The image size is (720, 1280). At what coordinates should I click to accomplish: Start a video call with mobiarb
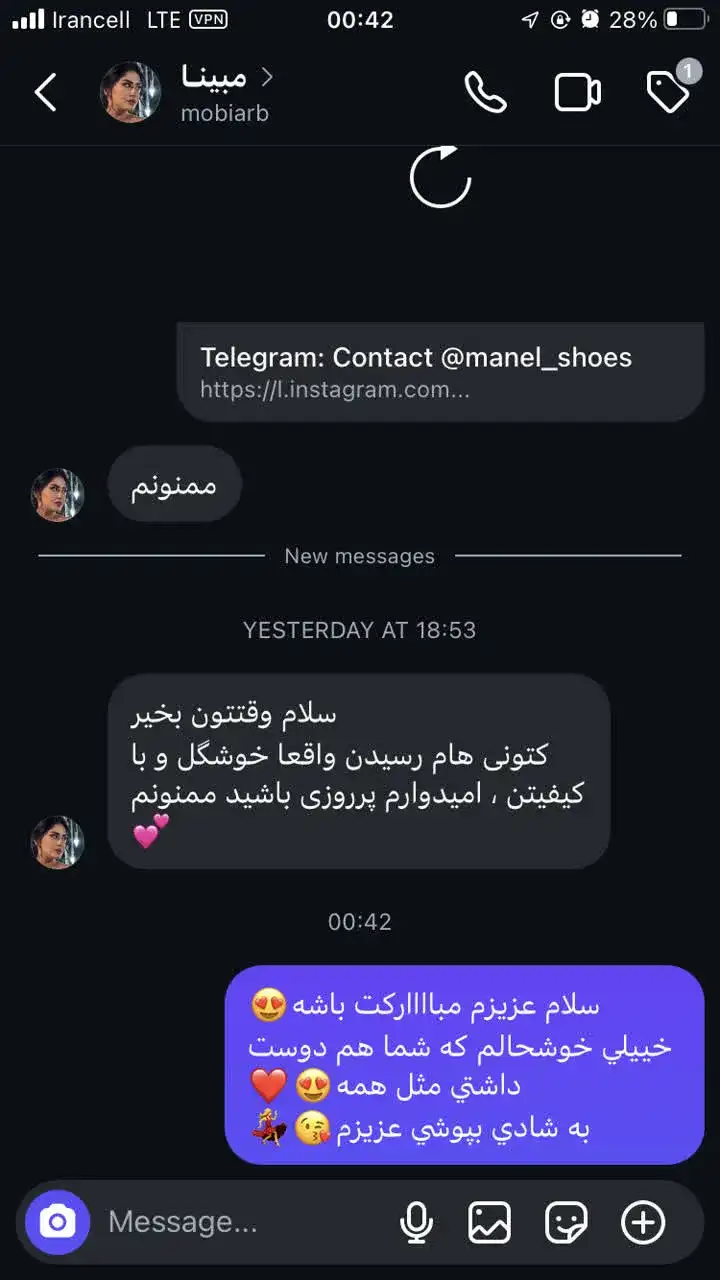(x=577, y=93)
